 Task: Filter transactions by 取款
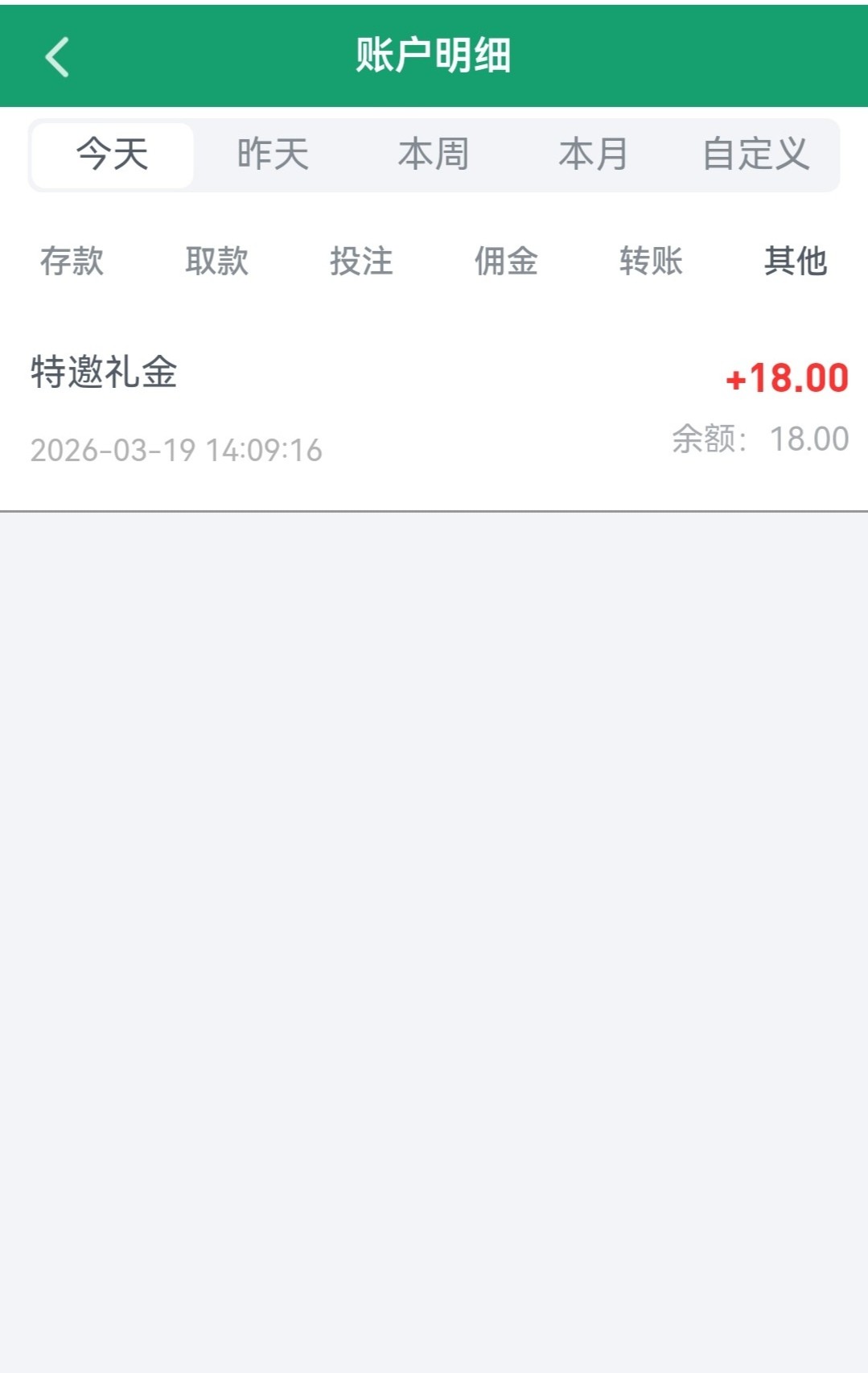coord(217,262)
